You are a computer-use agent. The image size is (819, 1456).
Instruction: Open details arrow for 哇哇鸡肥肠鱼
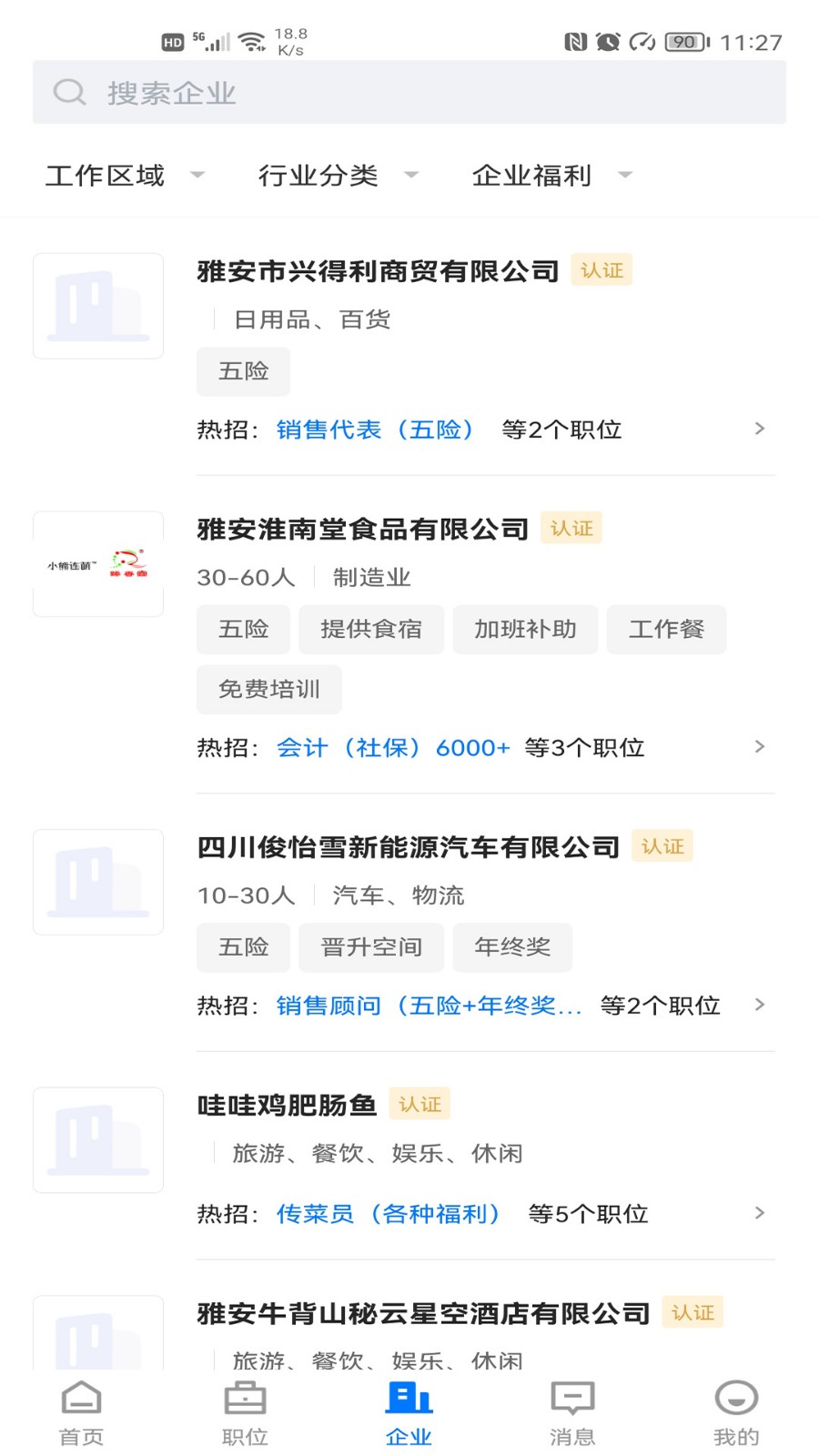[760, 1213]
